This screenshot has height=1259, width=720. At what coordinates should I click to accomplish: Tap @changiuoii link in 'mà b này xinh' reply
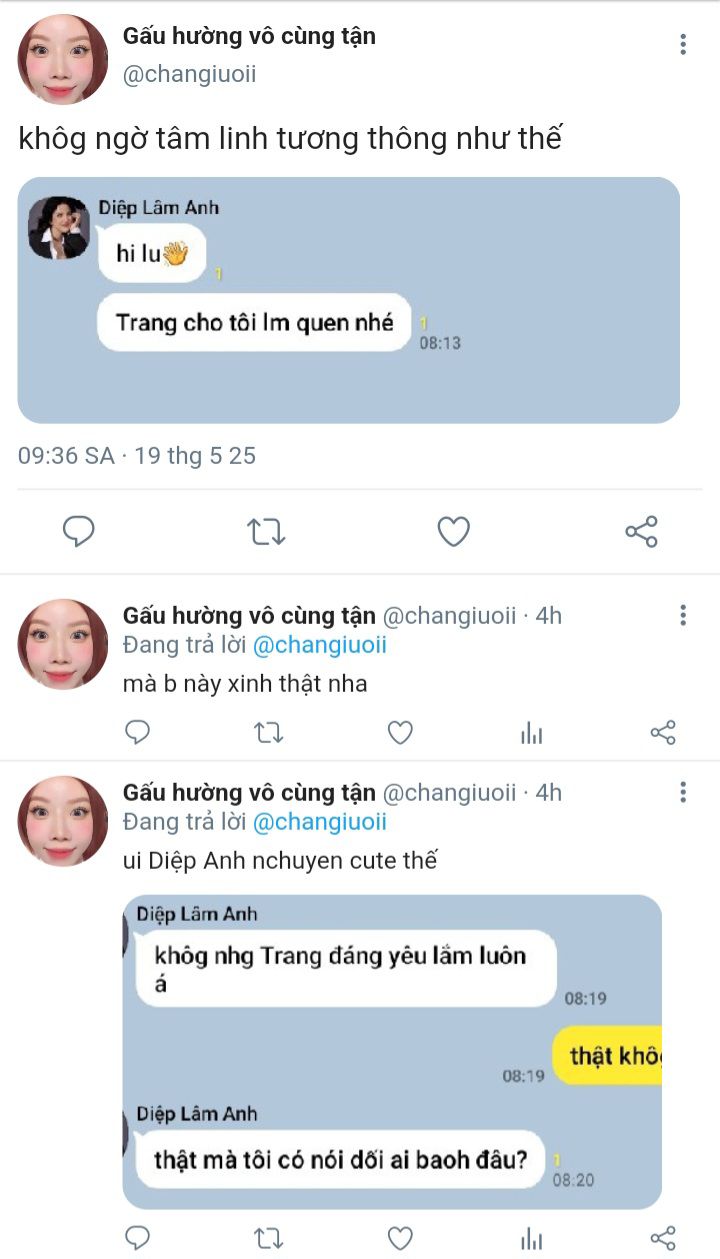[x=319, y=645]
